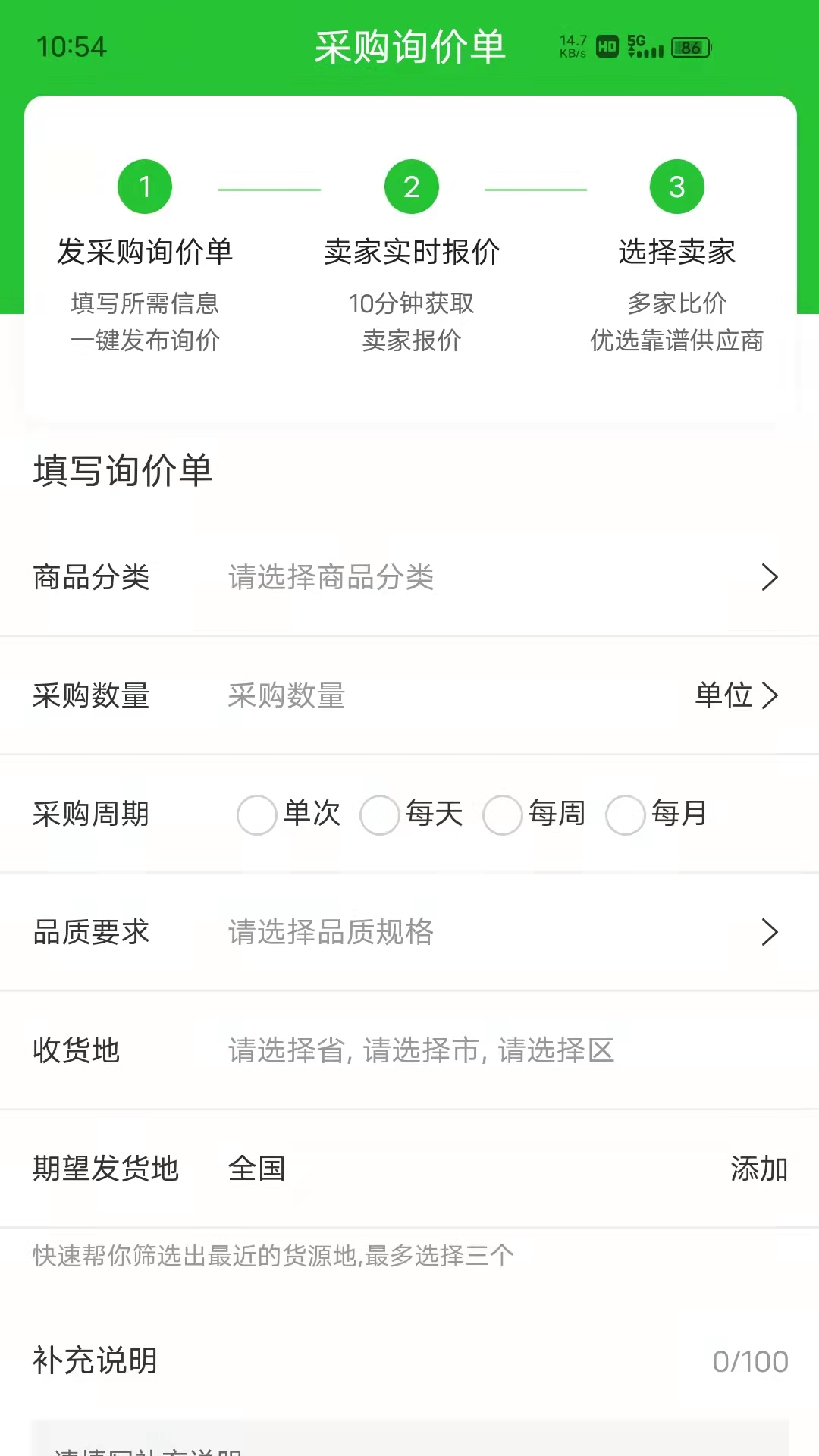The width and height of the screenshot is (819, 1456).
Task: Click the 收货地 address input field
Action: (421, 1051)
